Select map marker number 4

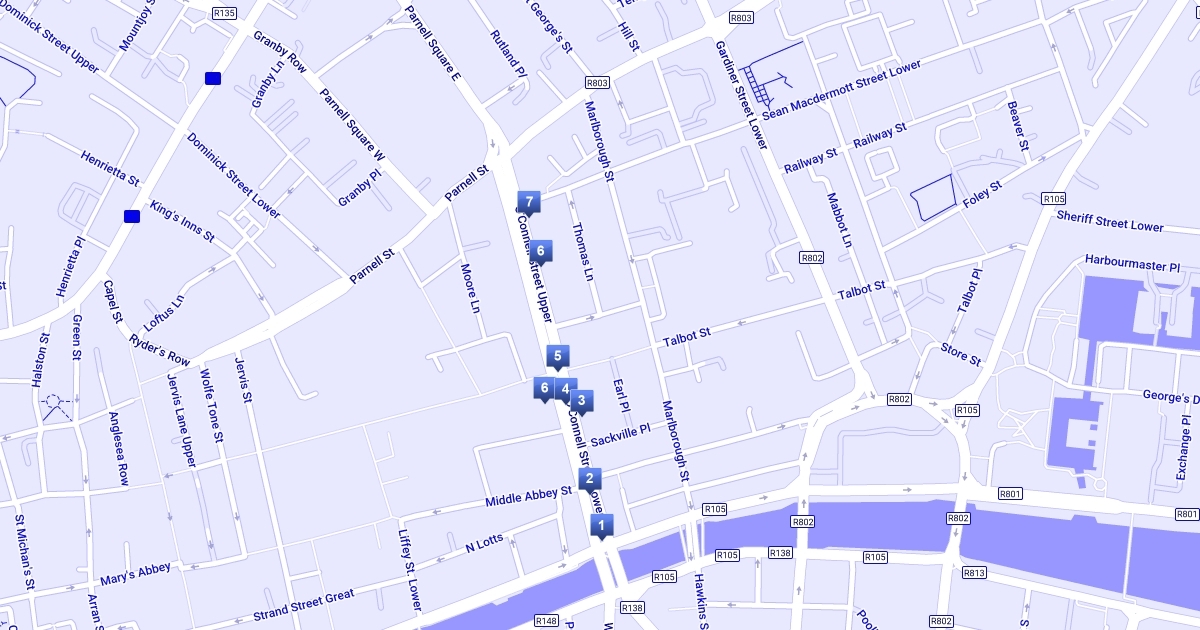pos(565,388)
